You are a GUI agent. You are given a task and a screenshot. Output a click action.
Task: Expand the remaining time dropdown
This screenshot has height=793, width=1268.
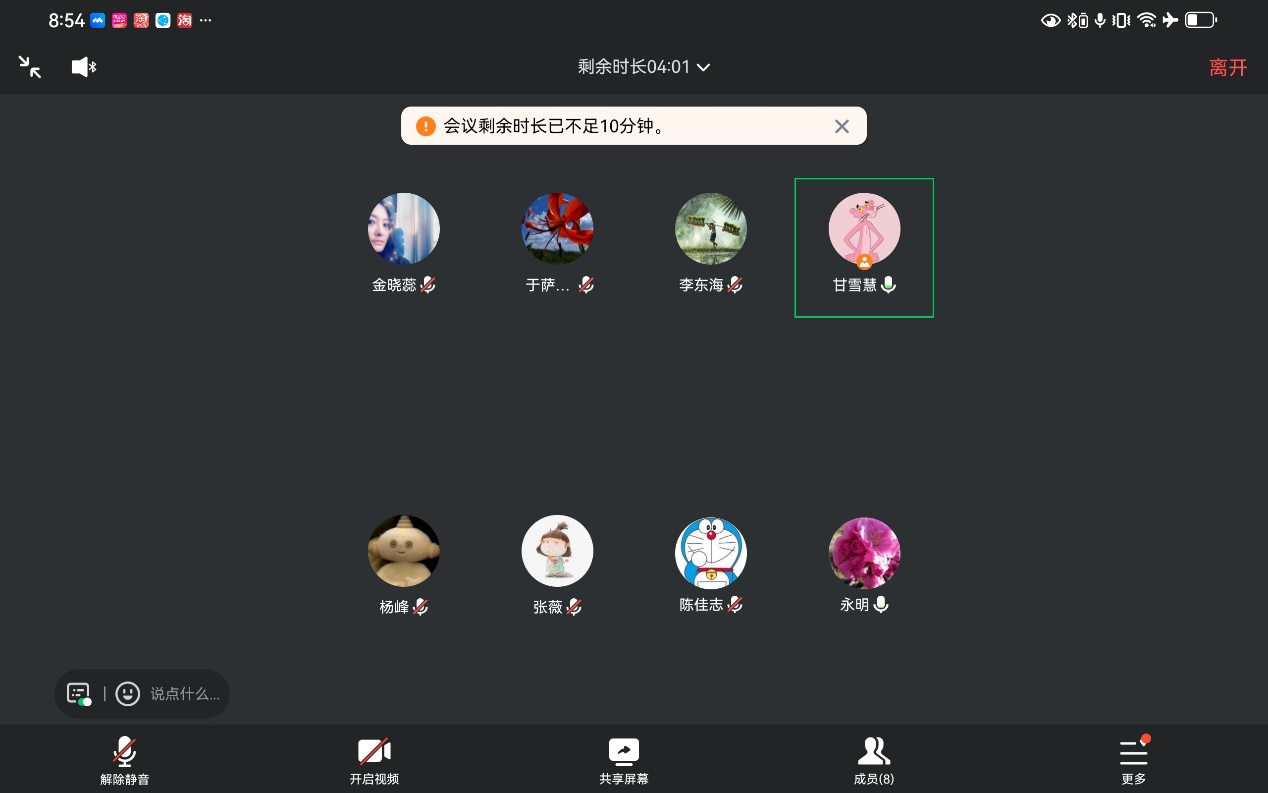tap(643, 67)
